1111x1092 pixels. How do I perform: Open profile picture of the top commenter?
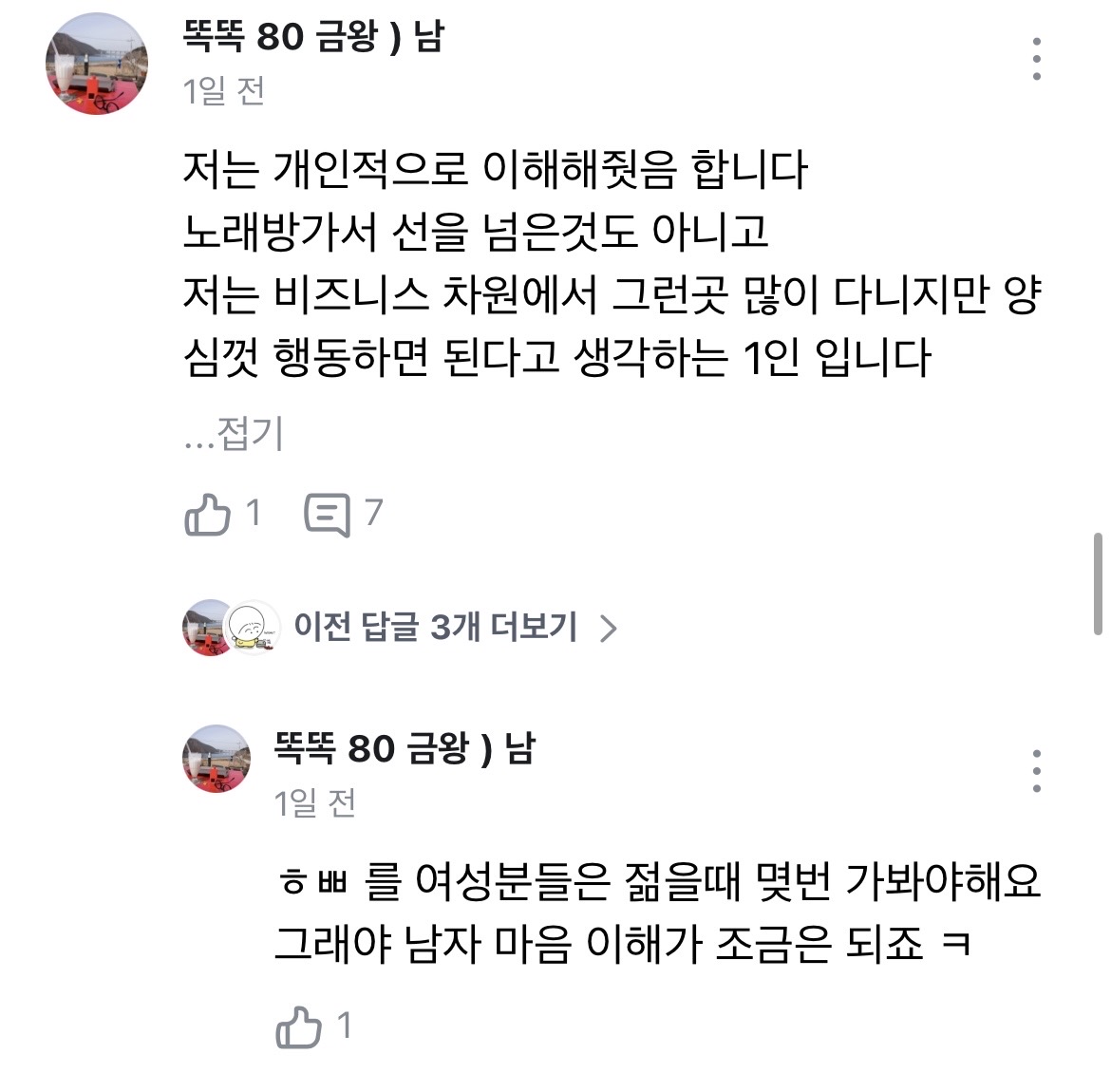pyautogui.click(x=97, y=64)
